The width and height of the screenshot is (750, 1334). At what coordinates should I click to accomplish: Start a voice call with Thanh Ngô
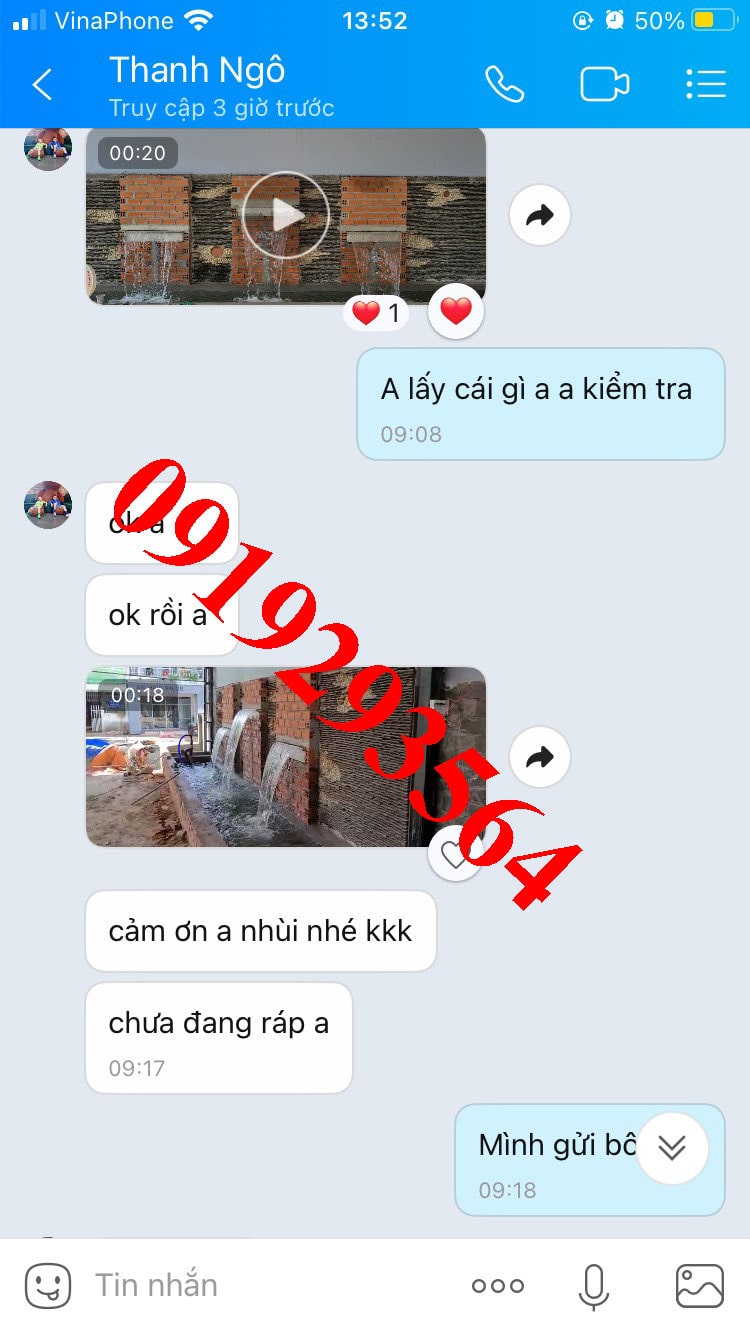tap(504, 85)
